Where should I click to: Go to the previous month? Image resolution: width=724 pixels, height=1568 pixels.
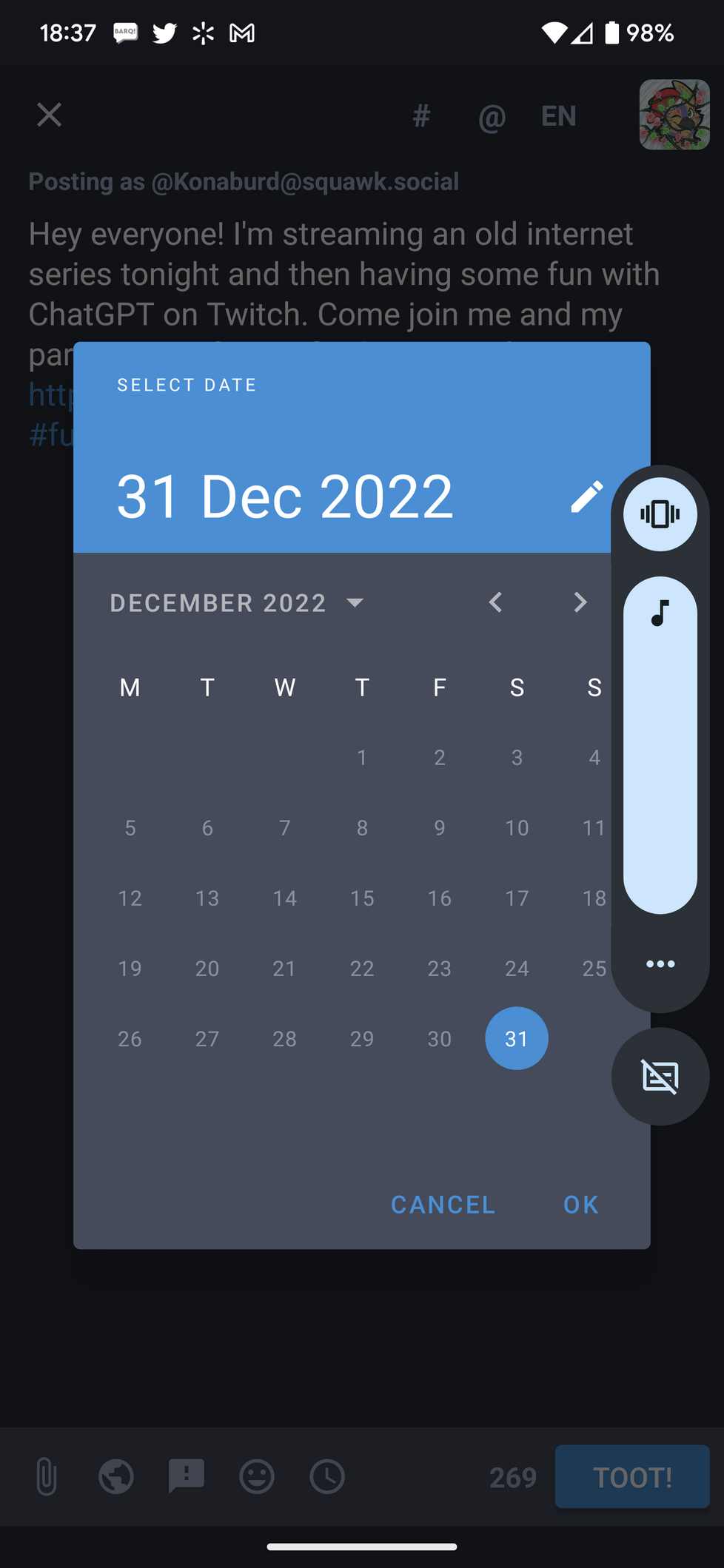(495, 602)
